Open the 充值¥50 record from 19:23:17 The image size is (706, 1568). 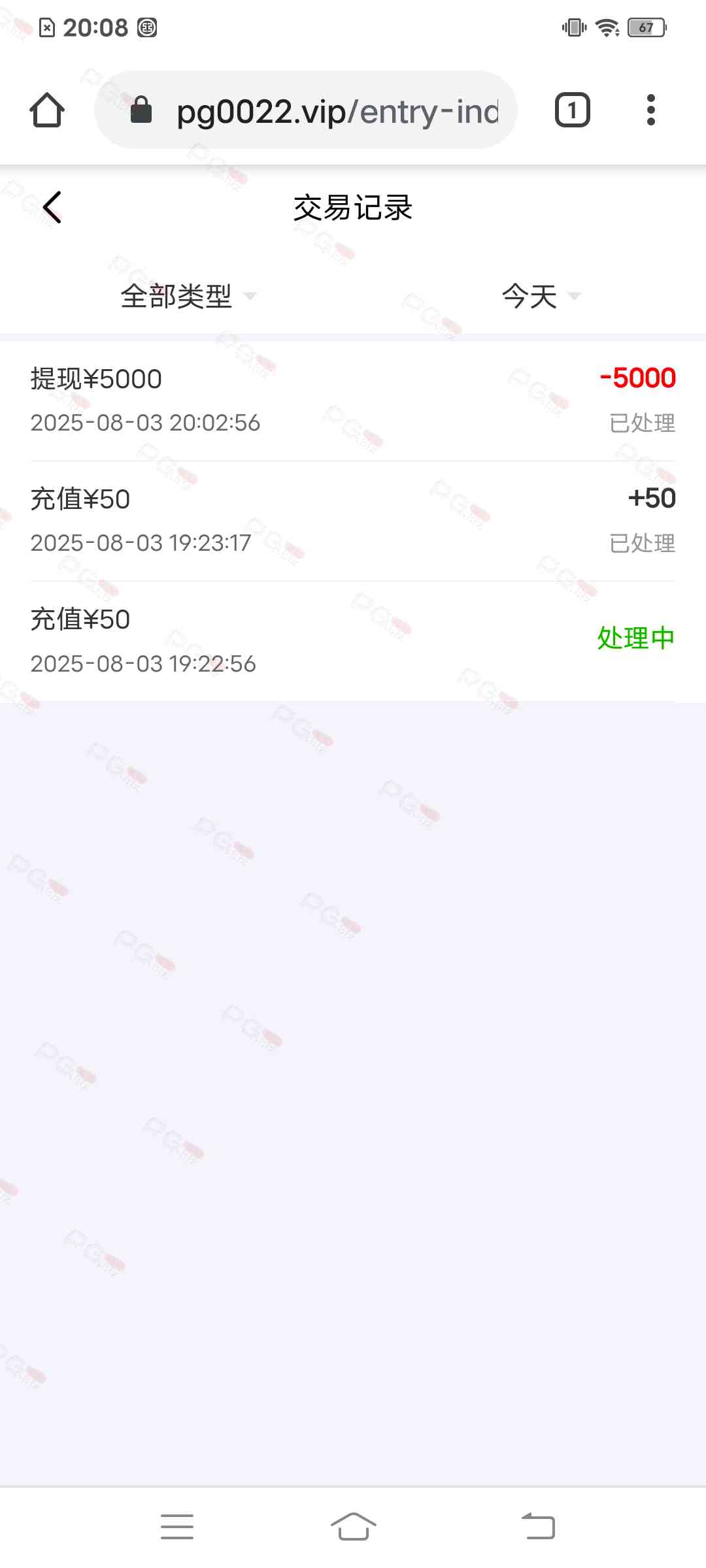(353, 520)
